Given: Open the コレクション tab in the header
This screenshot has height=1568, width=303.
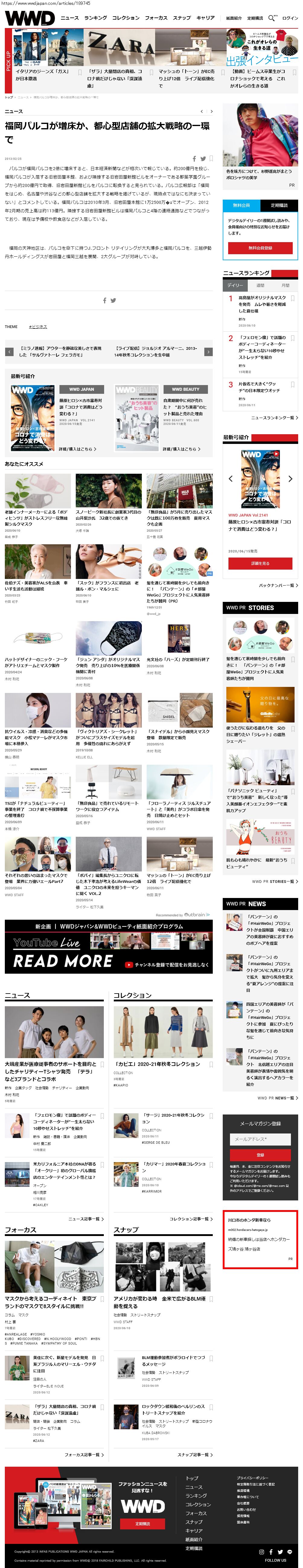Looking at the screenshot, I should (126, 18).
